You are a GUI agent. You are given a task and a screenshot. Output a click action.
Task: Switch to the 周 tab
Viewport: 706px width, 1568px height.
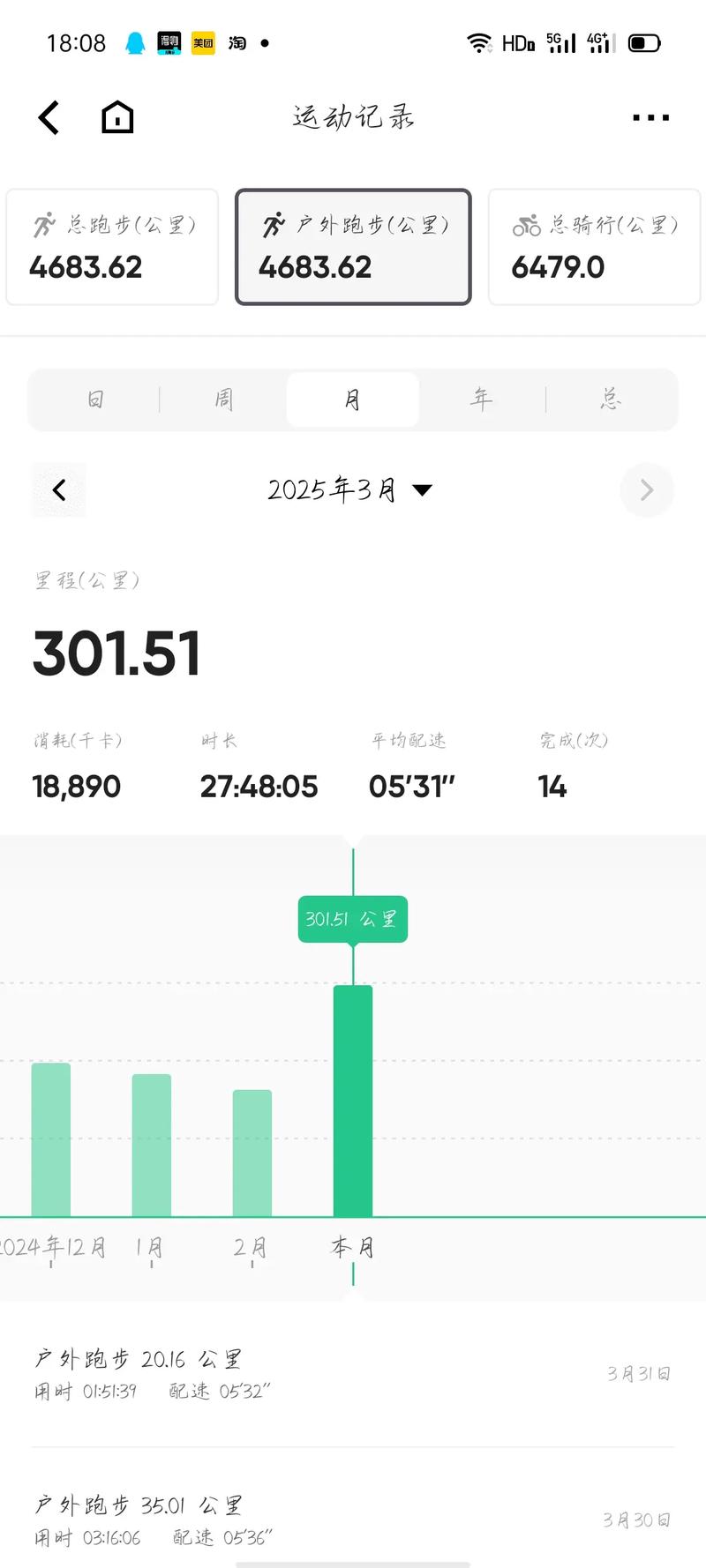click(224, 399)
